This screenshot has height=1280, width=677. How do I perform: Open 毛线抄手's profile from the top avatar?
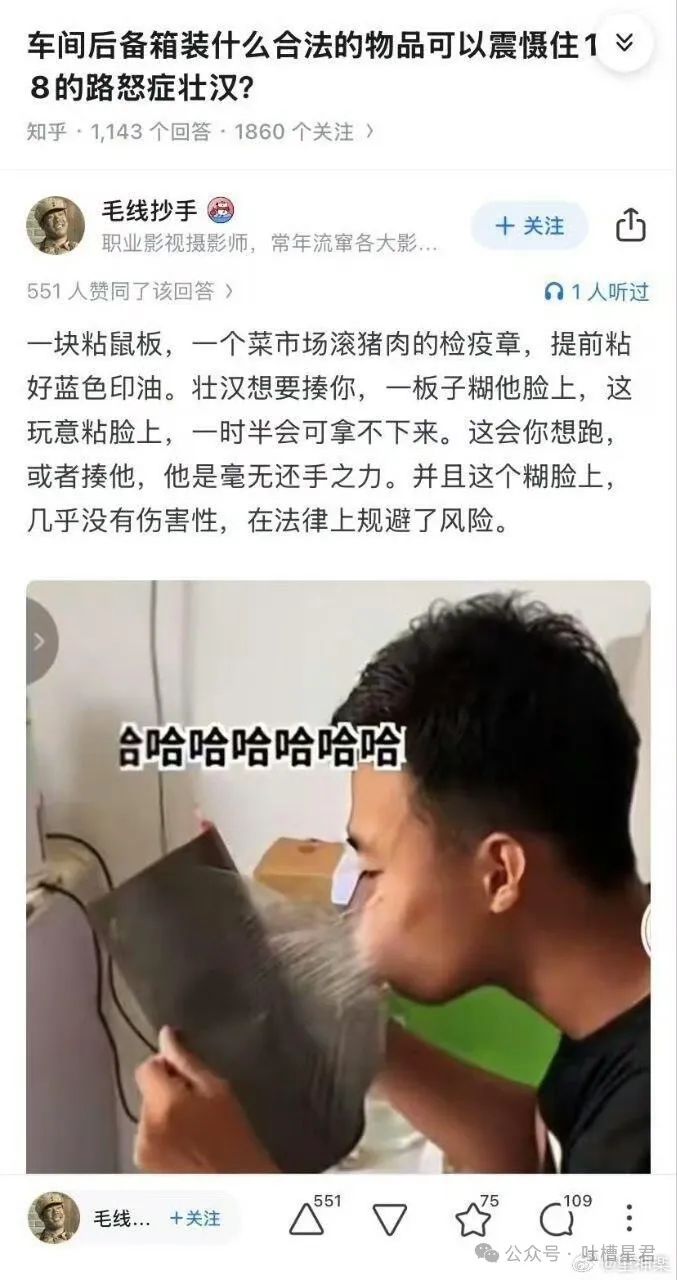(55, 225)
